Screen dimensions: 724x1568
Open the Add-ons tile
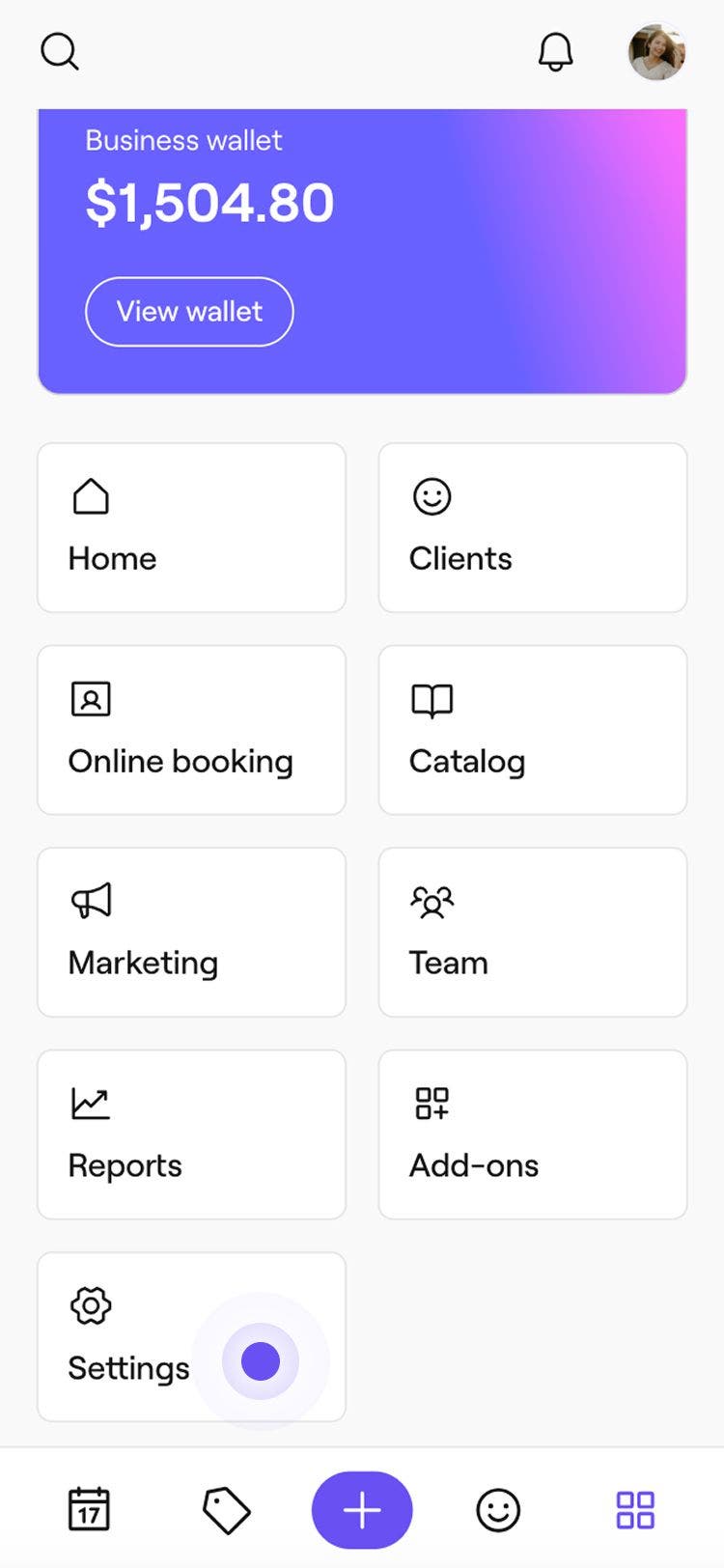(x=532, y=1134)
